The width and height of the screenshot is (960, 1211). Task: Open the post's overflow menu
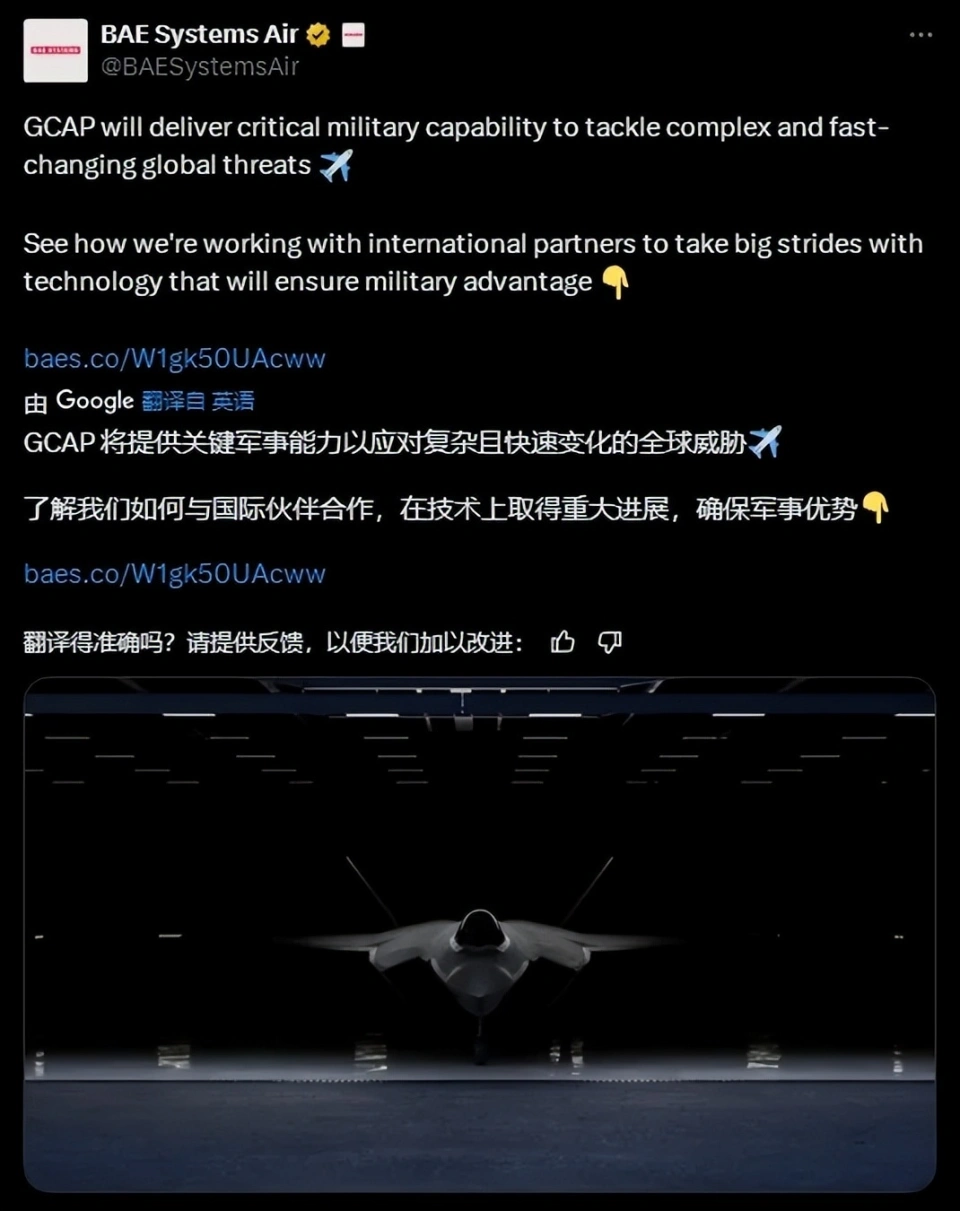pyautogui.click(x=920, y=35)
